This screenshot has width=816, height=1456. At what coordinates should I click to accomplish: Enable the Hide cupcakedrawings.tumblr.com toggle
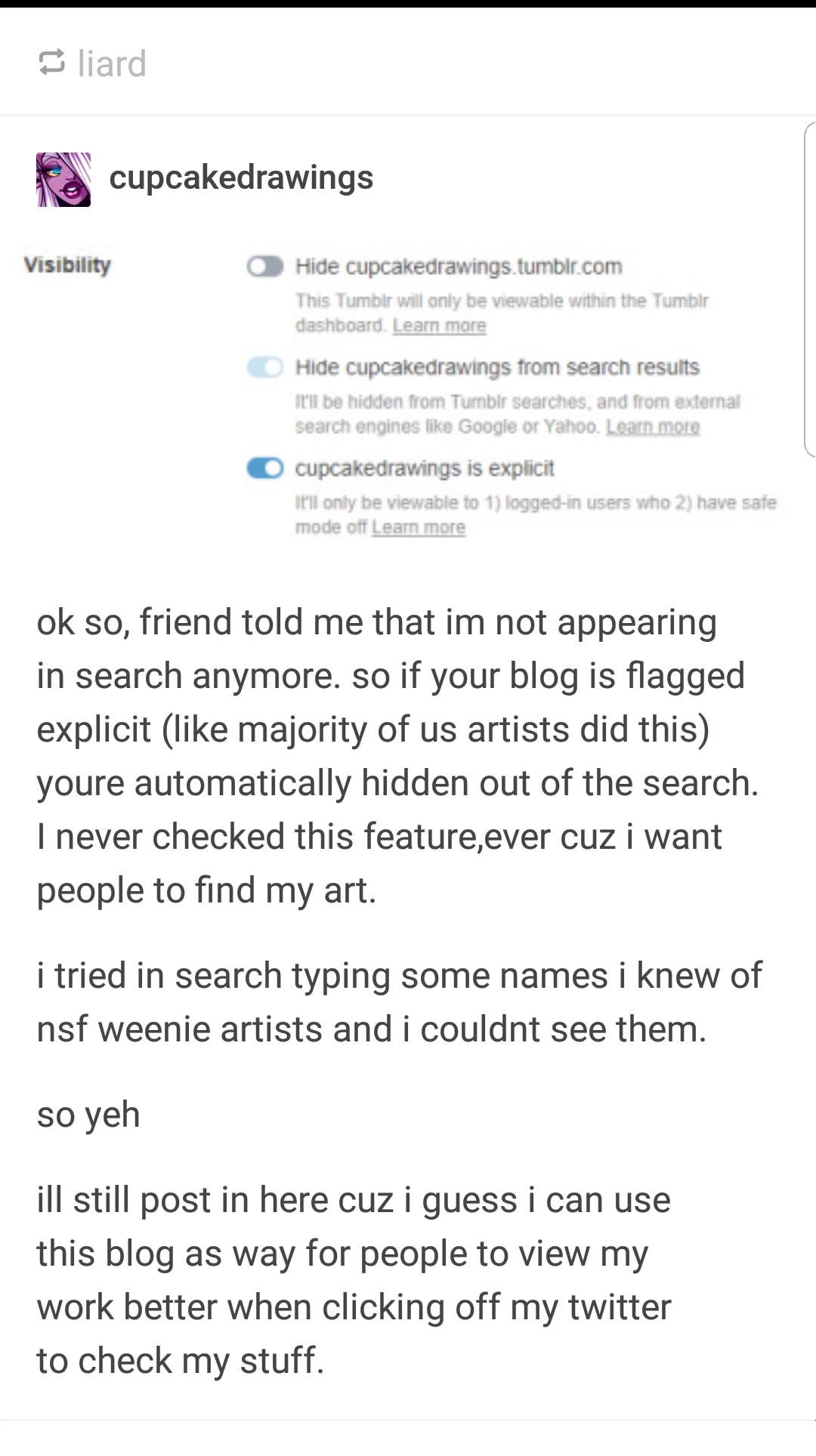point(265,266)
